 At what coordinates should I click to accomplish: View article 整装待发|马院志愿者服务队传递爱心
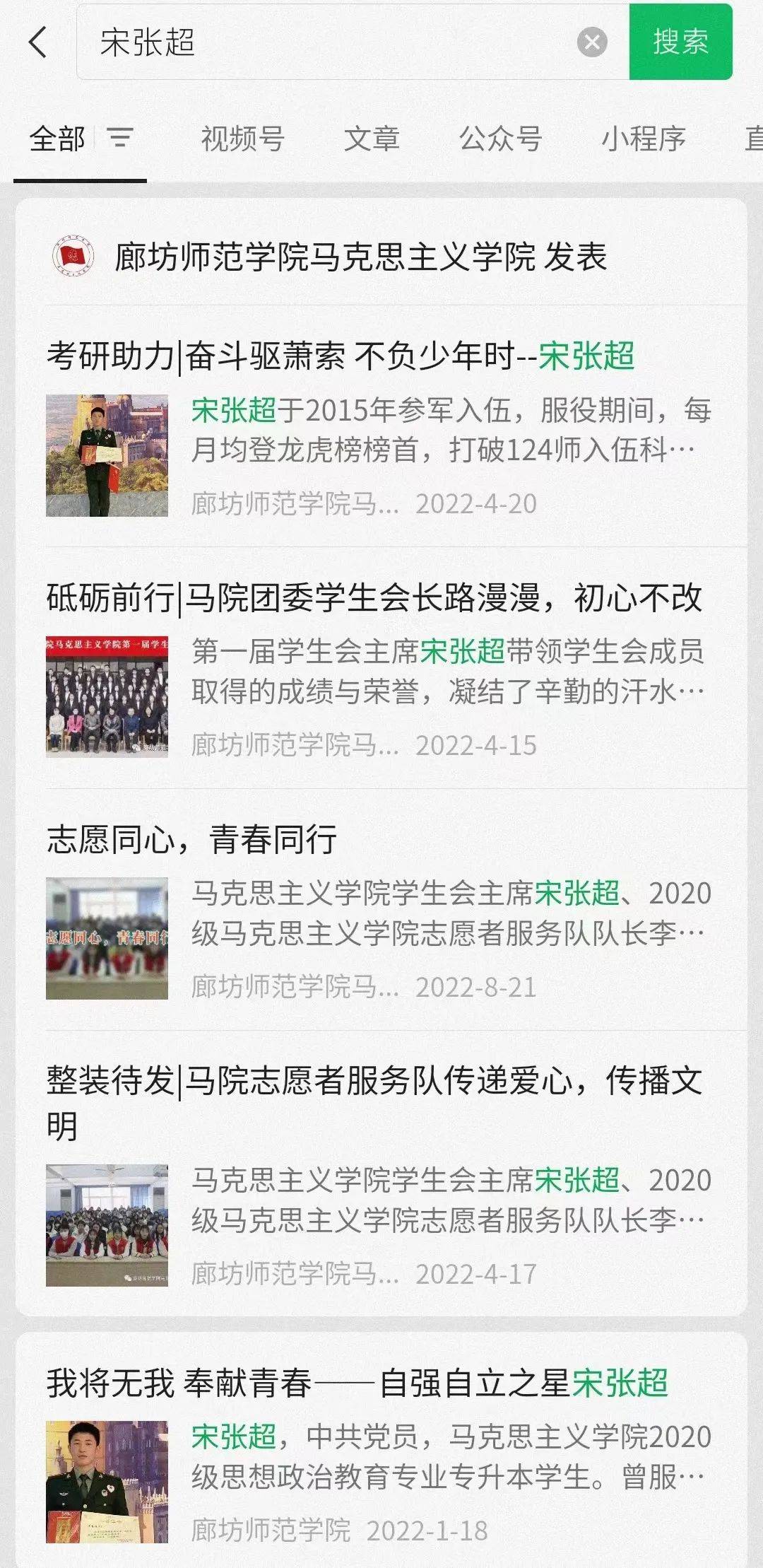374,1082
